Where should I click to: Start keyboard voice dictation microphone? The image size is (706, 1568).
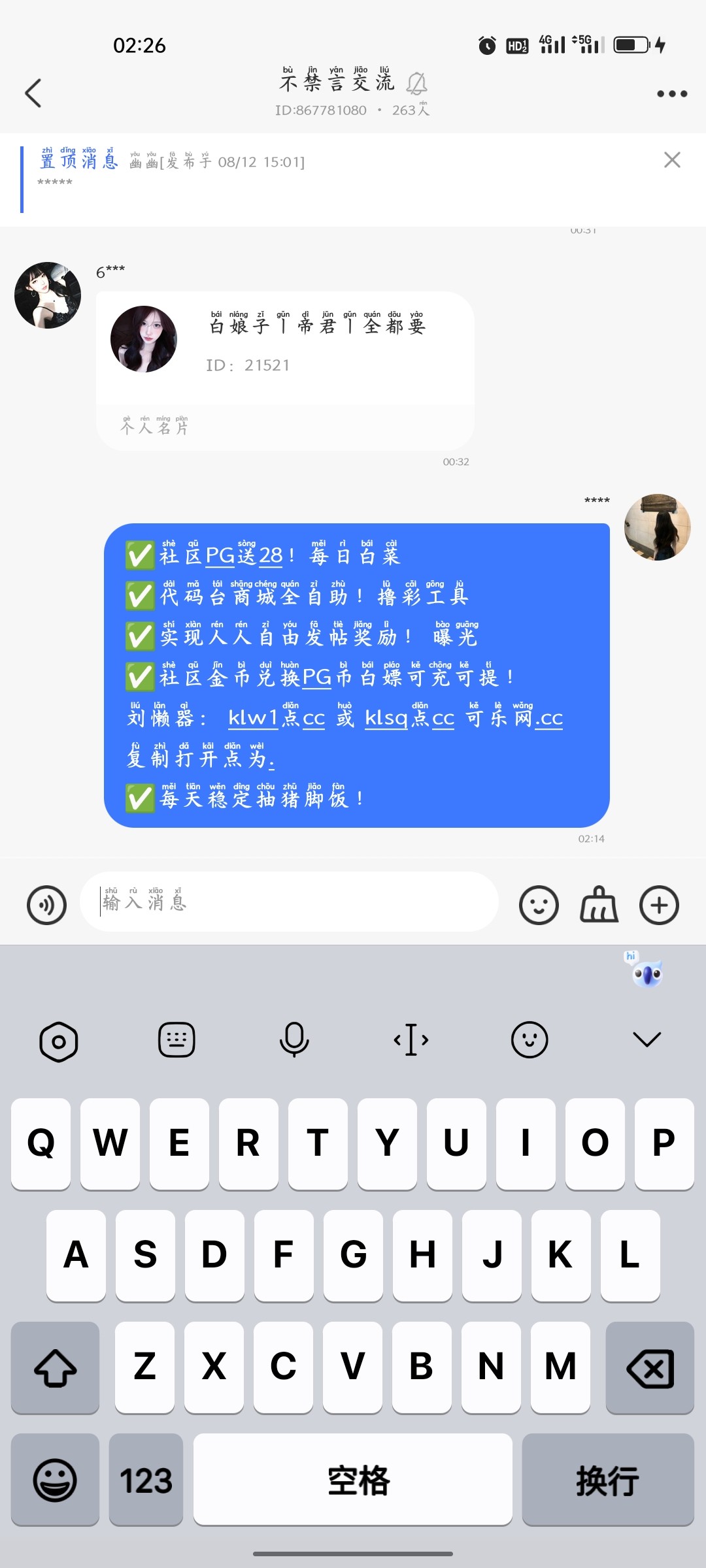294,1039
